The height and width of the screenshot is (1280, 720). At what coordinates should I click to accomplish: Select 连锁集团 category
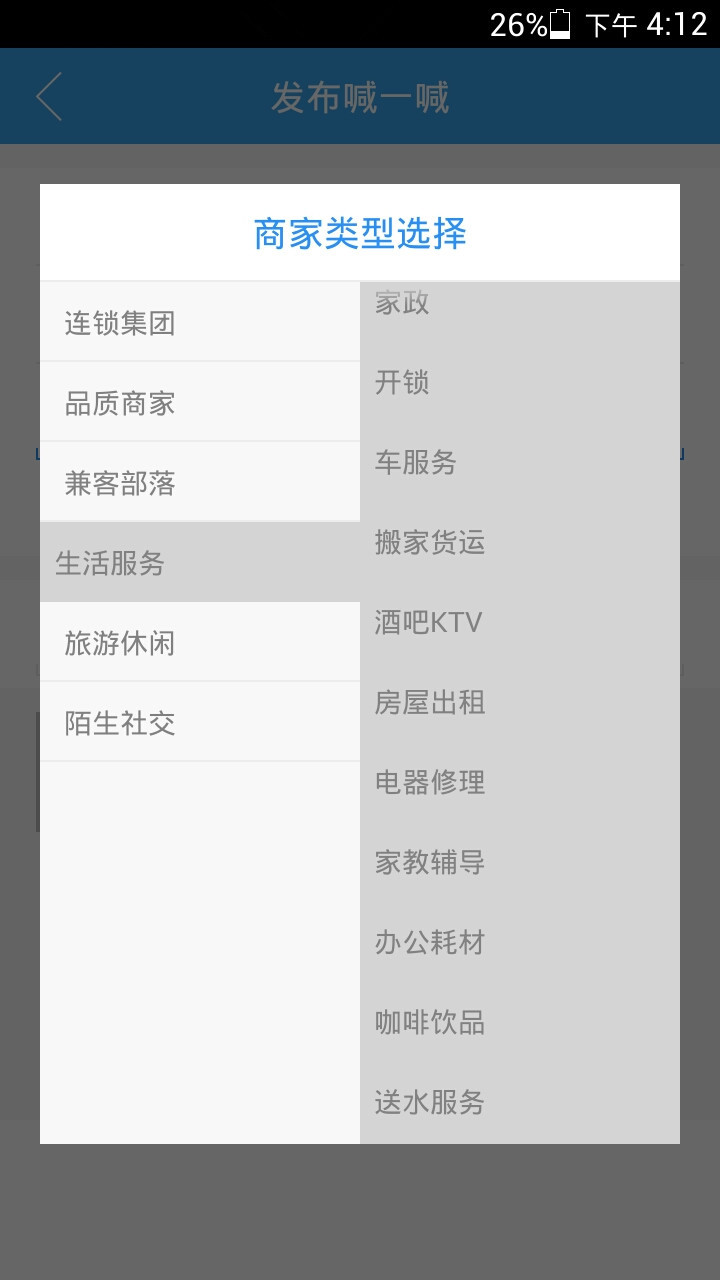coord(200,323)
